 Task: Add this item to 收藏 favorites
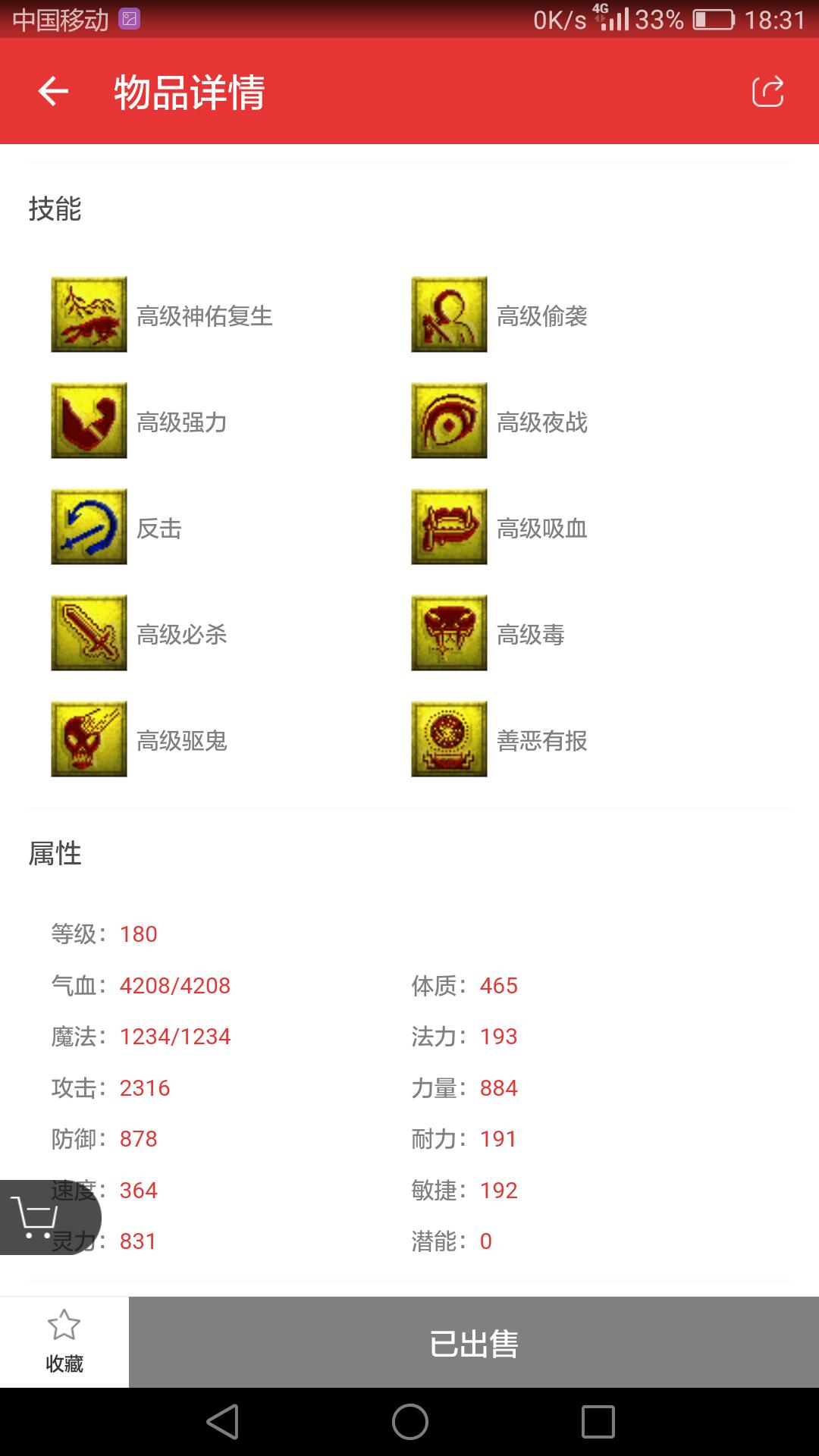pyautogui.click(x=64, y=1341)
